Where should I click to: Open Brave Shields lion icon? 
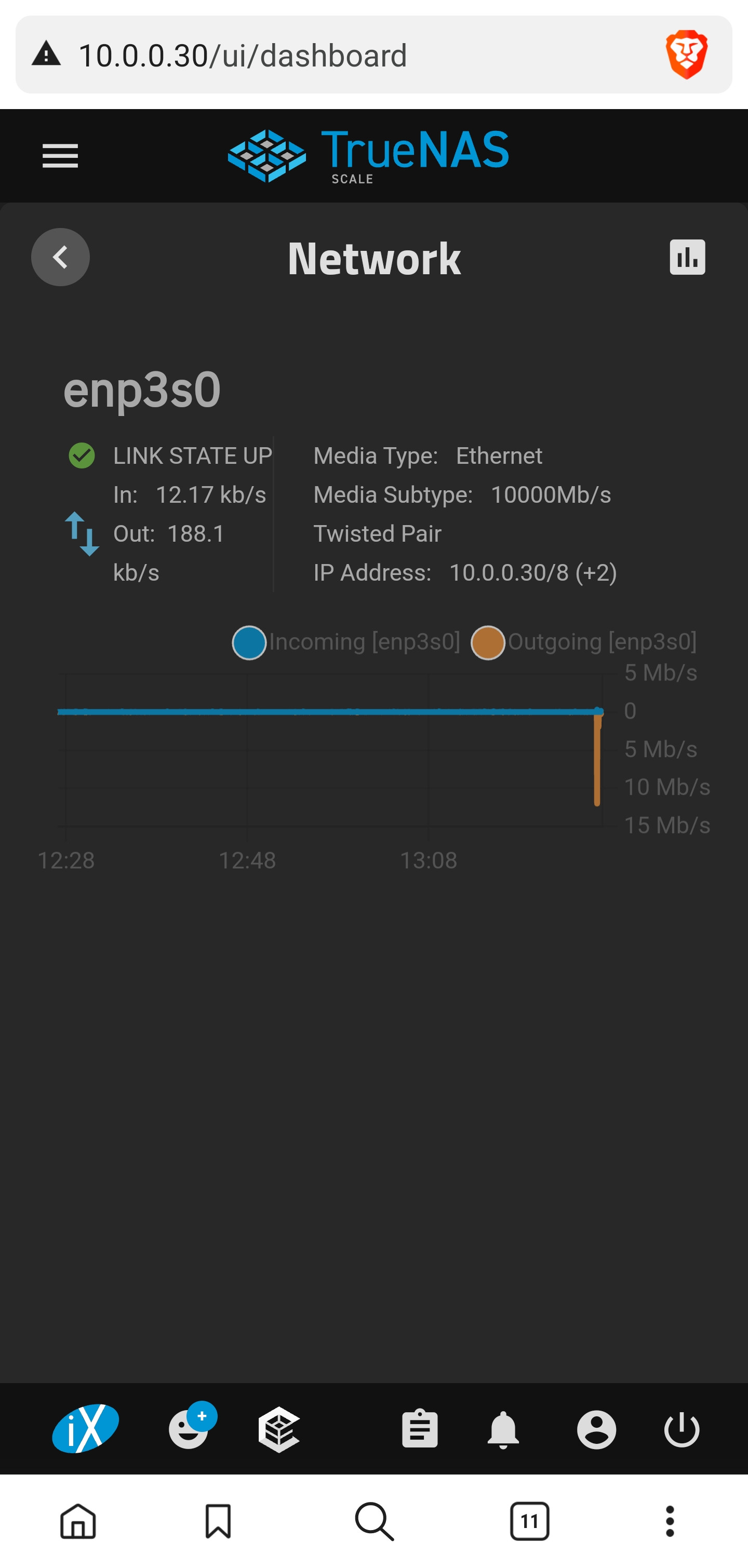[x=687, y=55]
